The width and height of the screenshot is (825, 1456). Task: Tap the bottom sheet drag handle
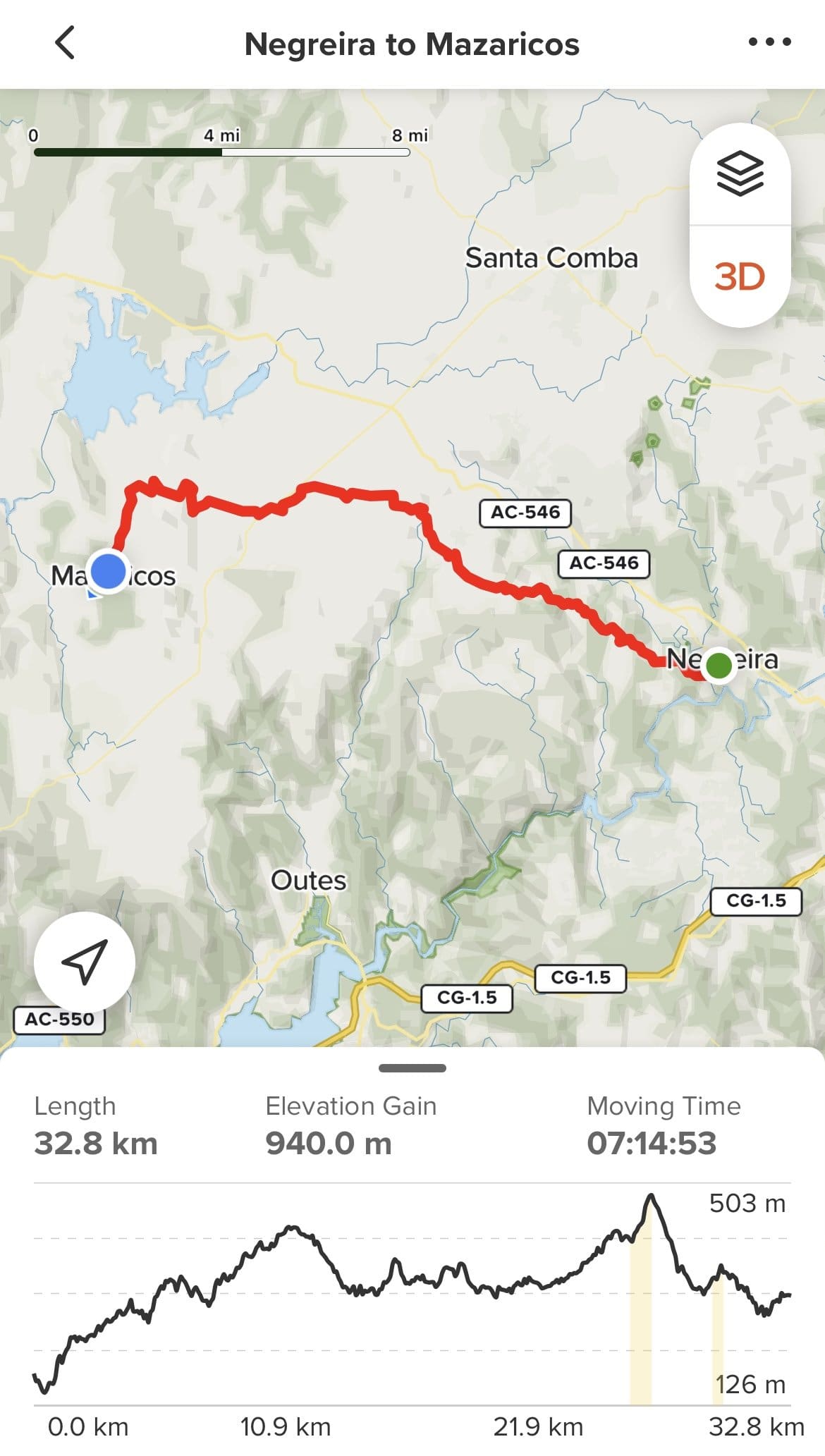point(412,1068)
